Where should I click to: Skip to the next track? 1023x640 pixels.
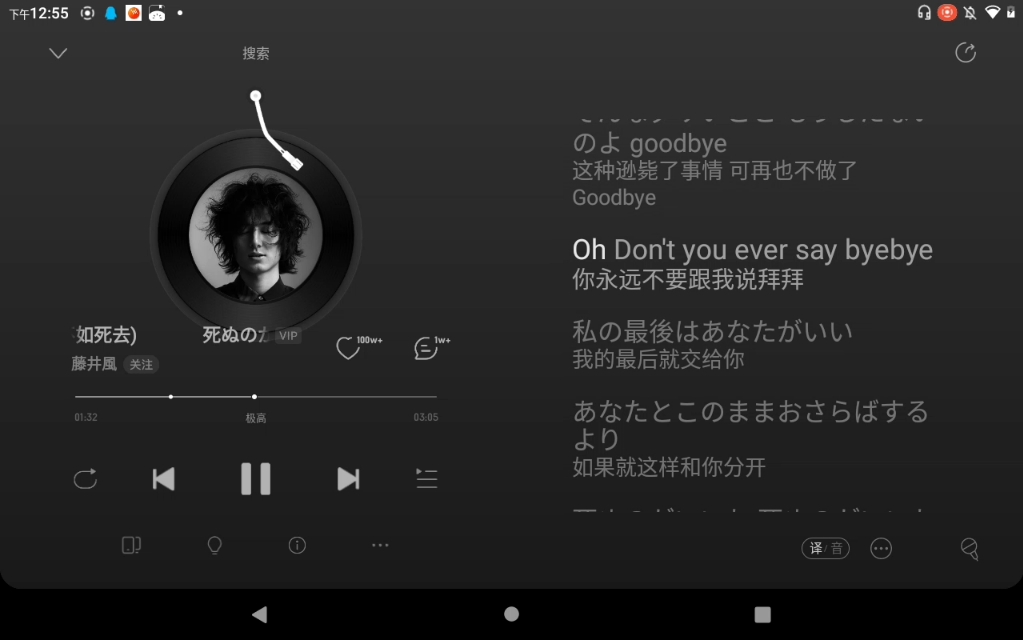[348, 479]
